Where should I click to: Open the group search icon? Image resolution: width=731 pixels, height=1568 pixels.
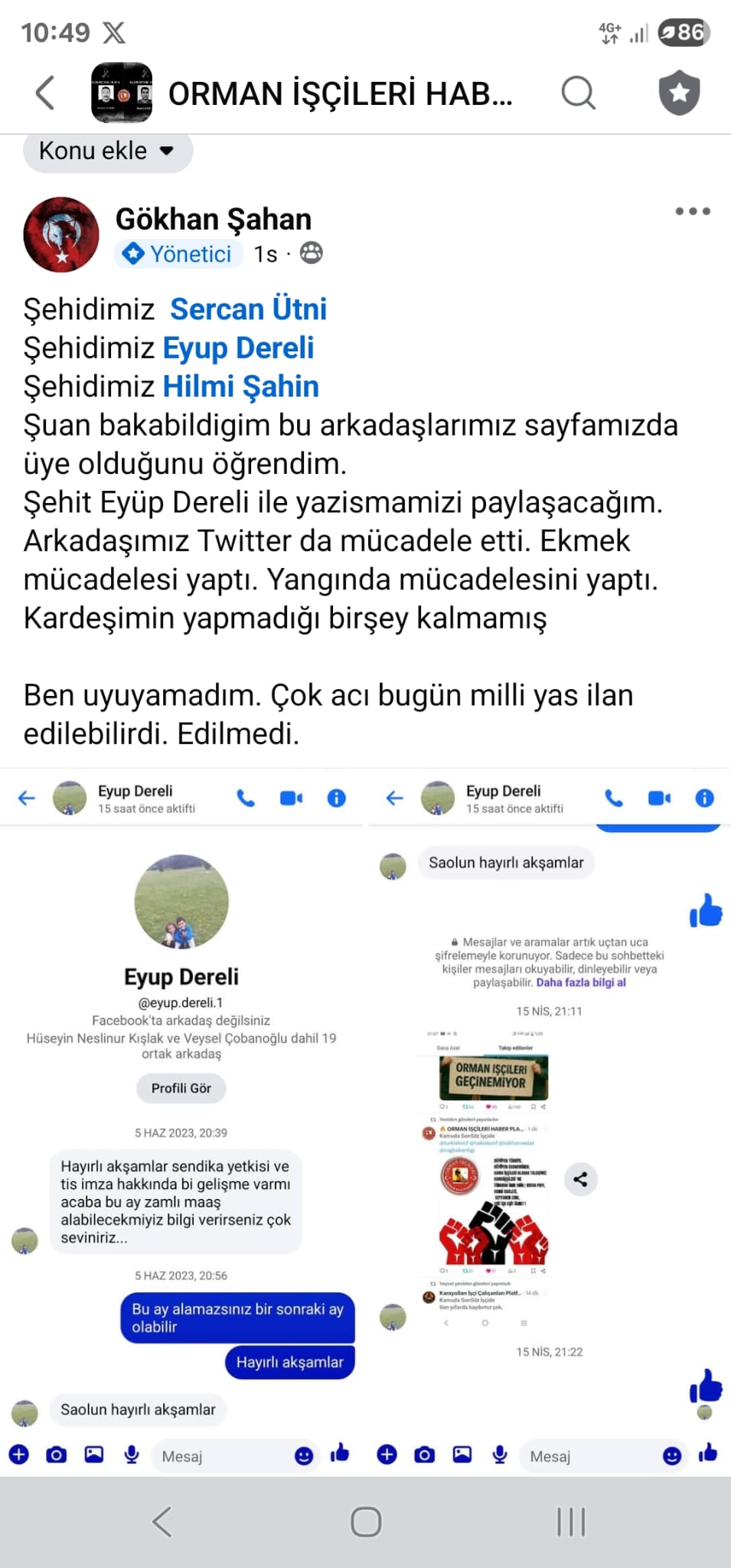click(x=576, y=93)
